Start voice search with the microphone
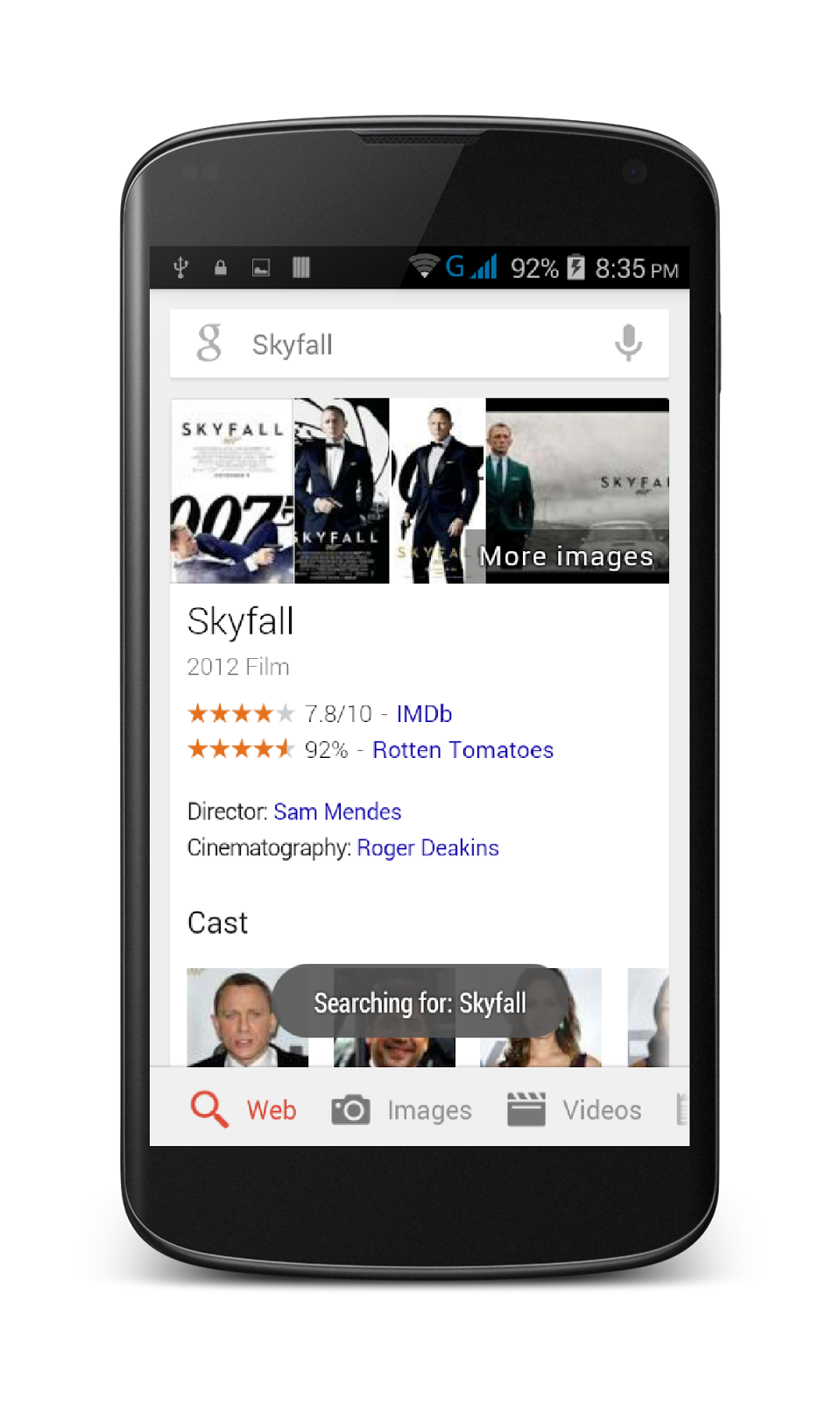This screenshot has width=840, height=1402. click(x=628, y=343)
